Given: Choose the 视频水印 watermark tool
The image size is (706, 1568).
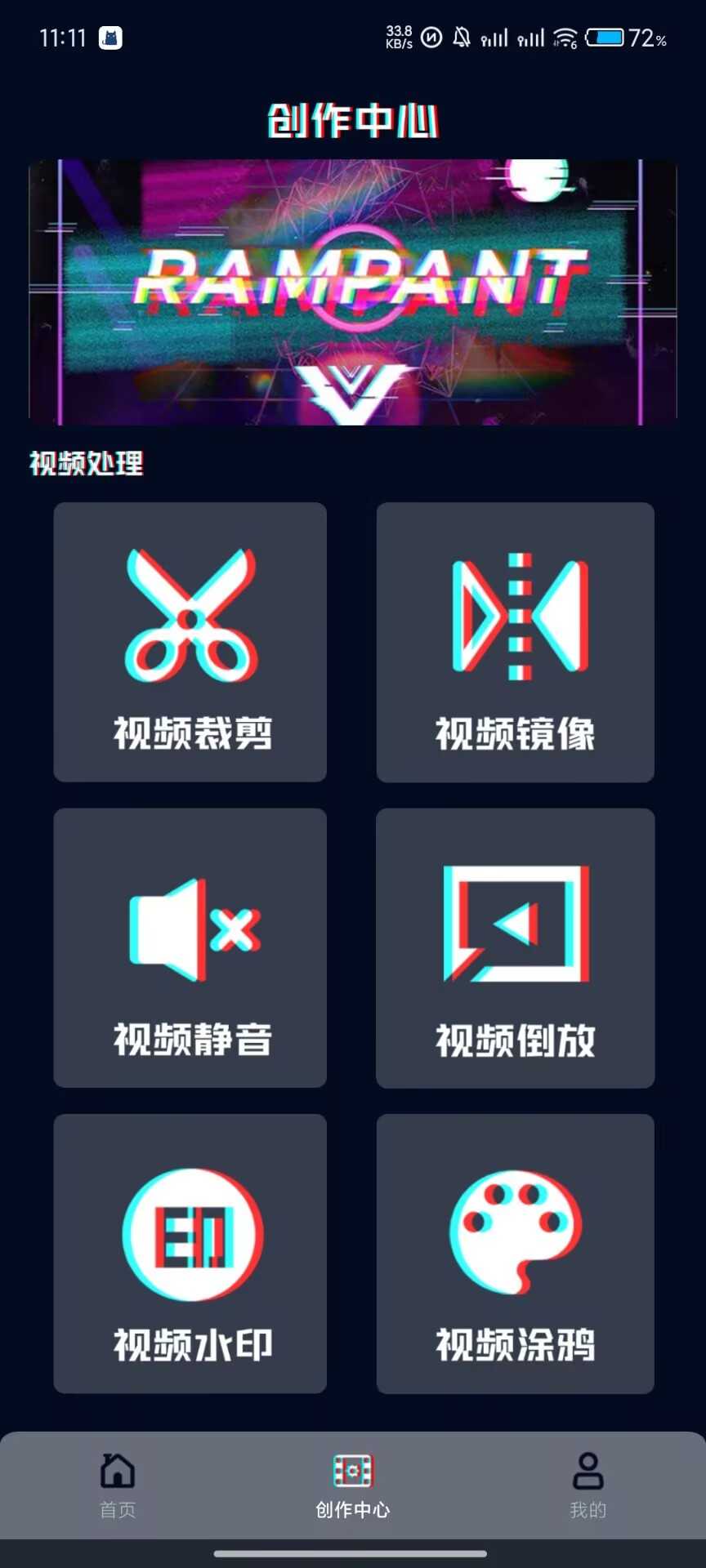Looking at the screenshot, I should pyautogui.click(x=190, y=1254).
